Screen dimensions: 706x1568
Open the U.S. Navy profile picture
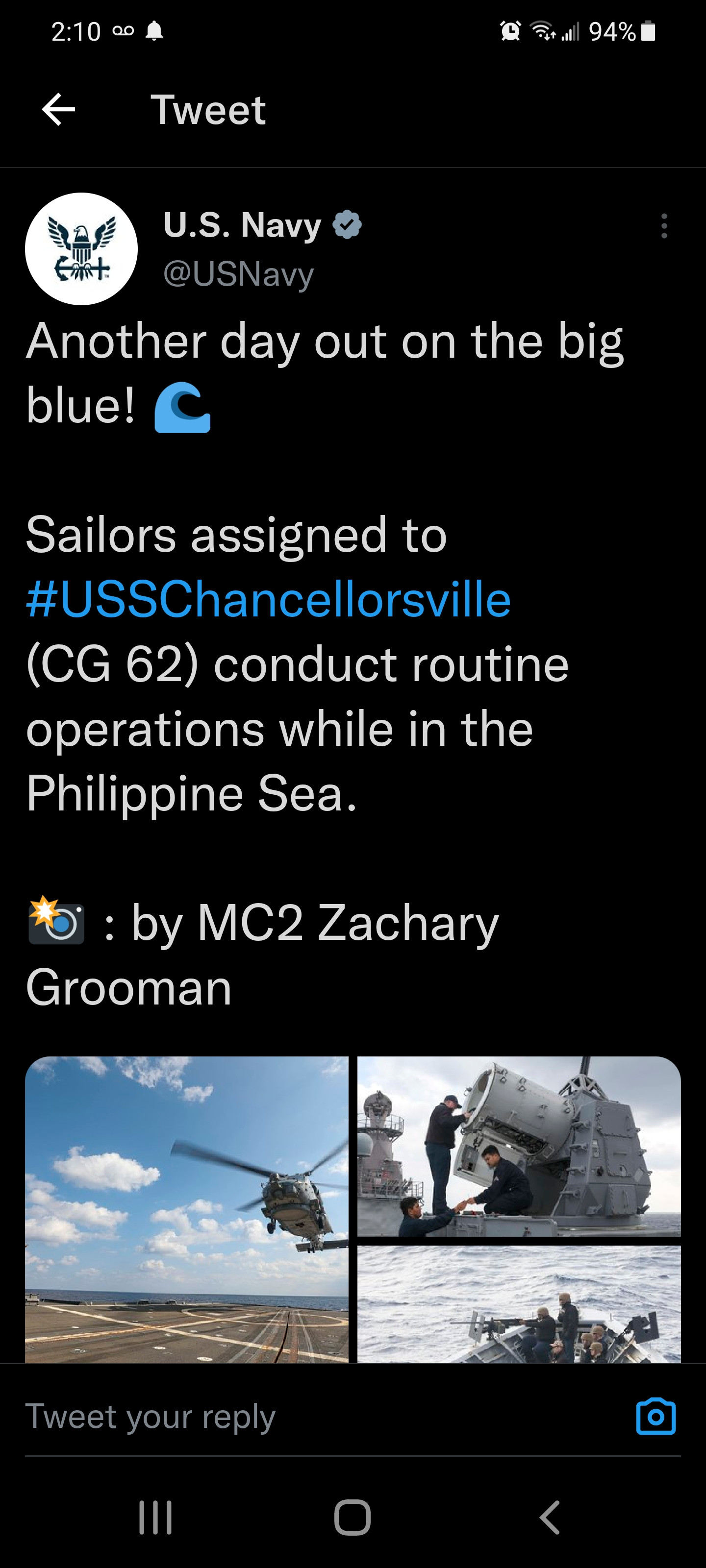pyautogui.click(x=81, y=248)
